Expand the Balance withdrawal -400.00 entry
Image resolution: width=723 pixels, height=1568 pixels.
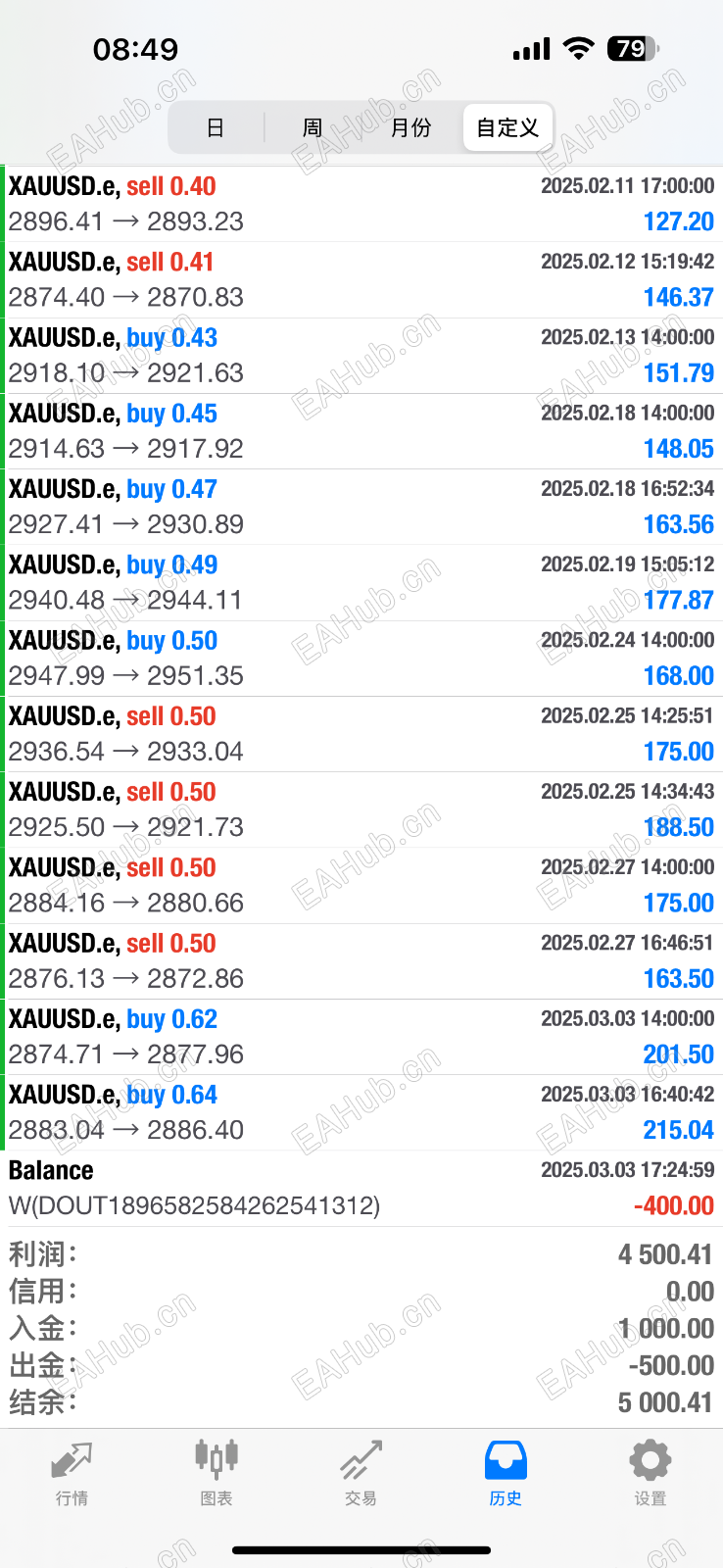tap(361, 1188)
